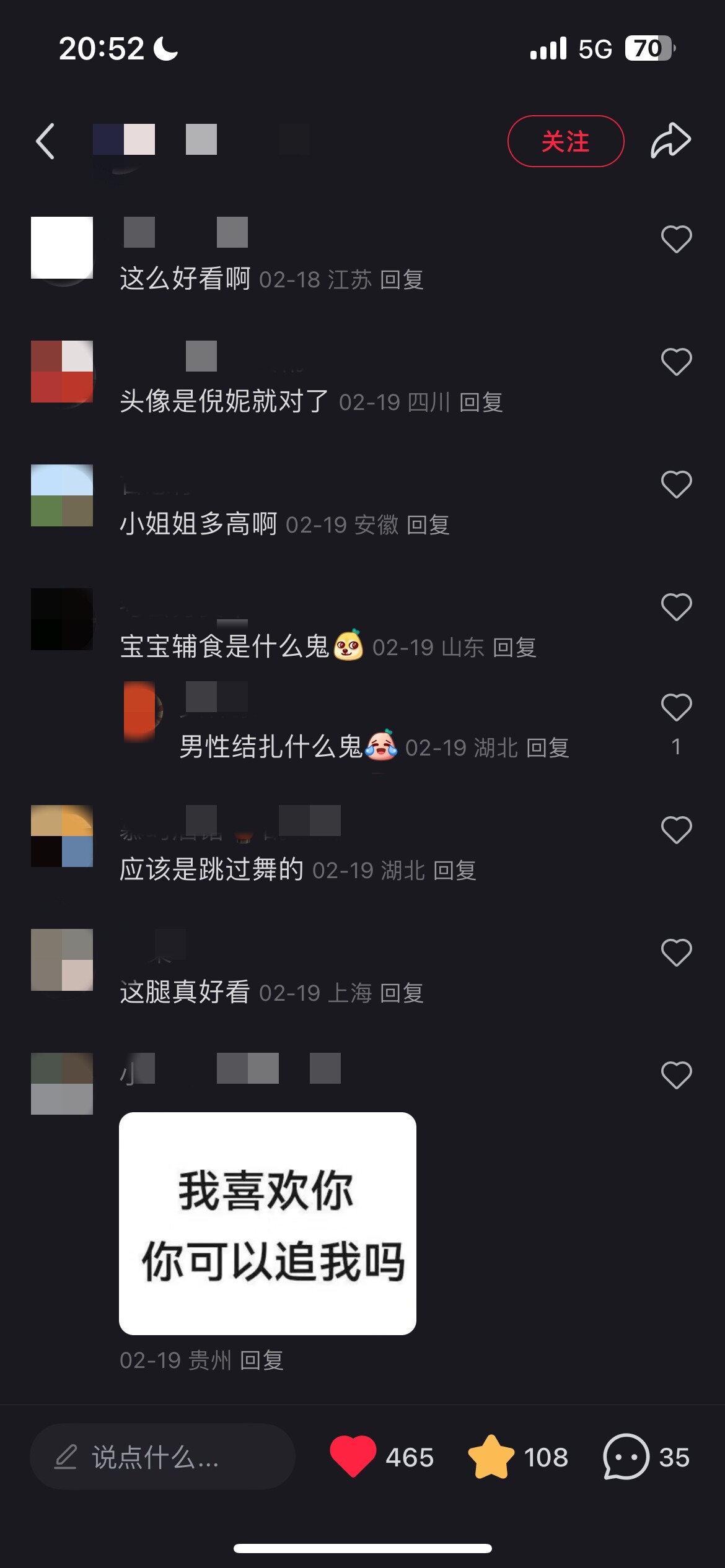
Task: Go back with the top-left arrow
Action: coord(45,141)
